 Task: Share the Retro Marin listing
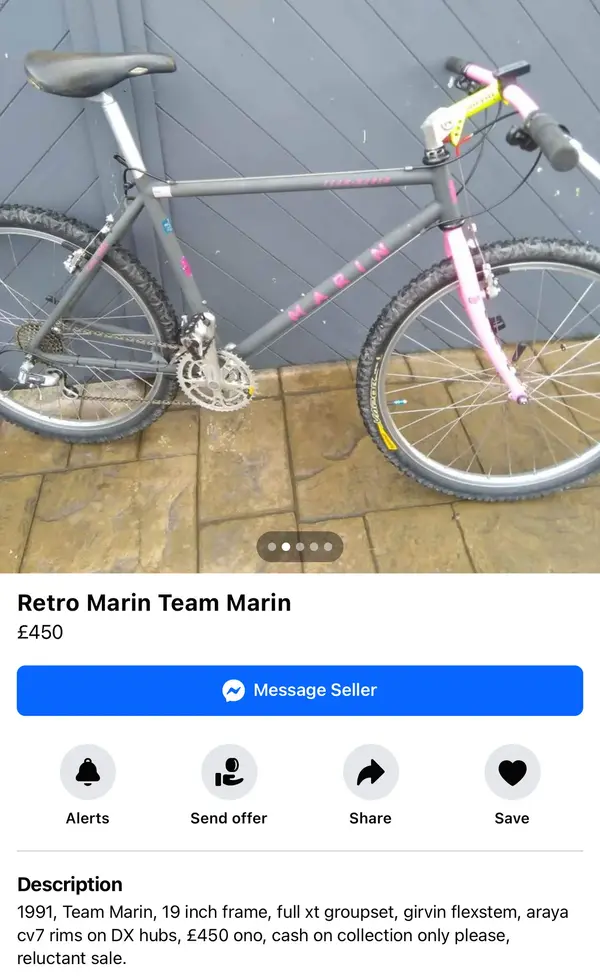click(x=370, y=773)
